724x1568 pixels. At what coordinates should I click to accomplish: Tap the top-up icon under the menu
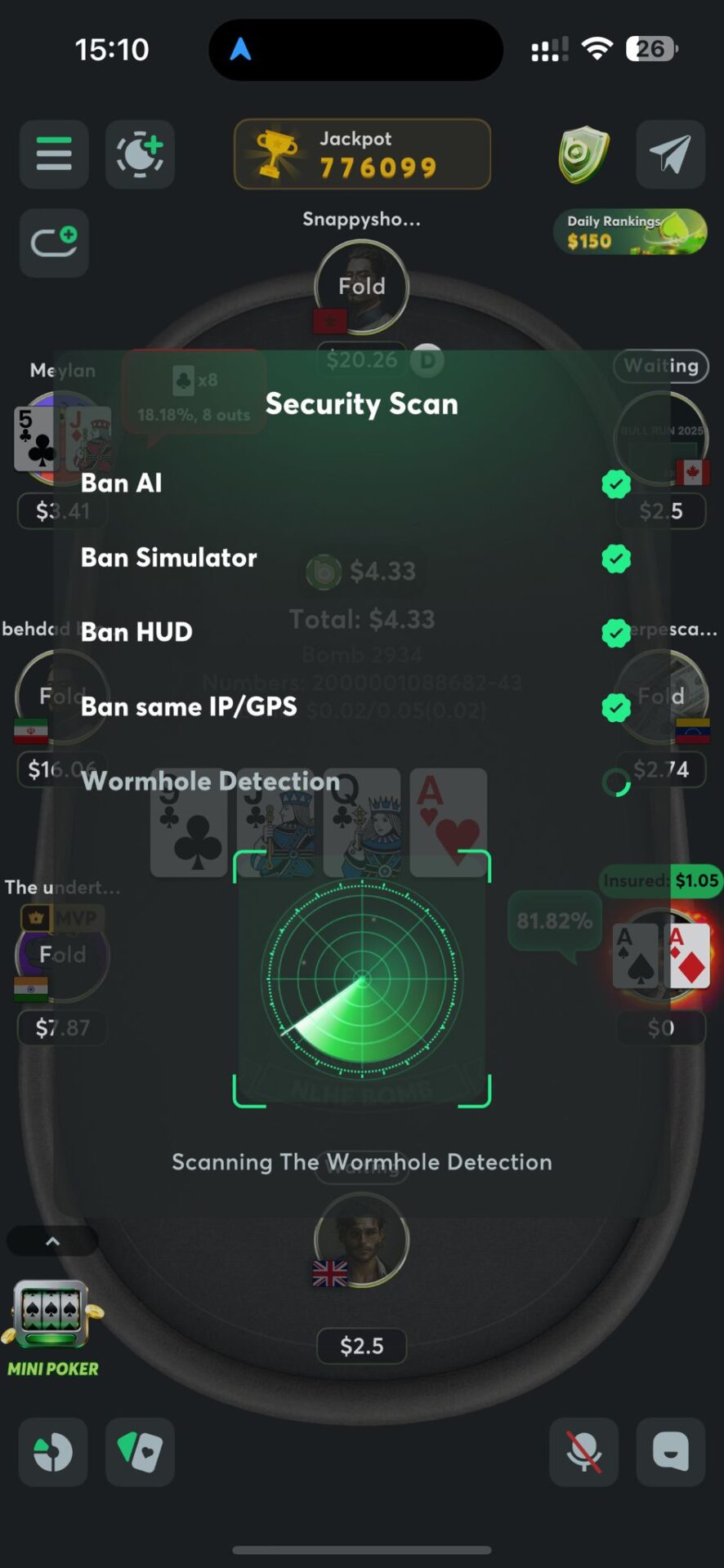pyautogui.click(x=54, y=243)
